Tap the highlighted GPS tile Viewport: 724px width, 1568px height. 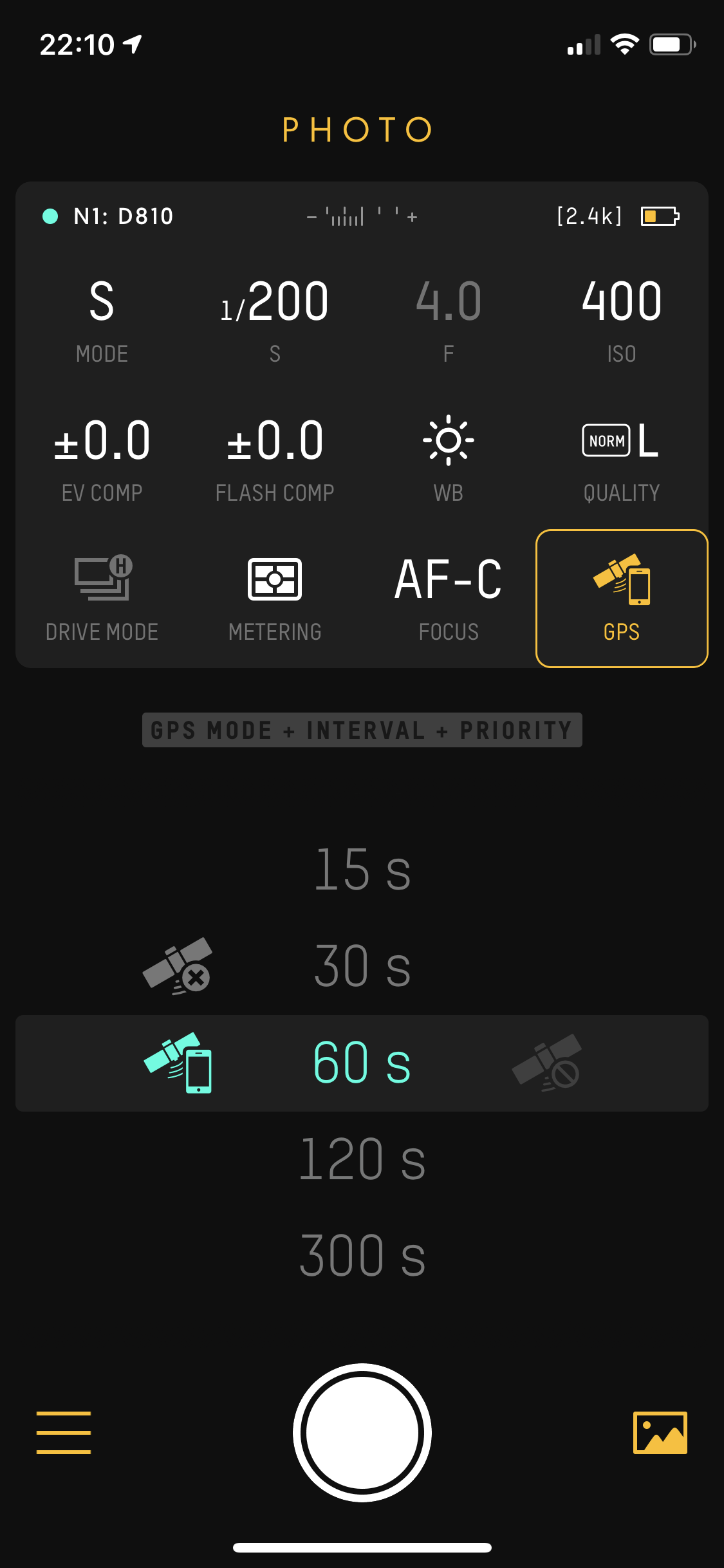pyautogui.click(x=621, y=598)
